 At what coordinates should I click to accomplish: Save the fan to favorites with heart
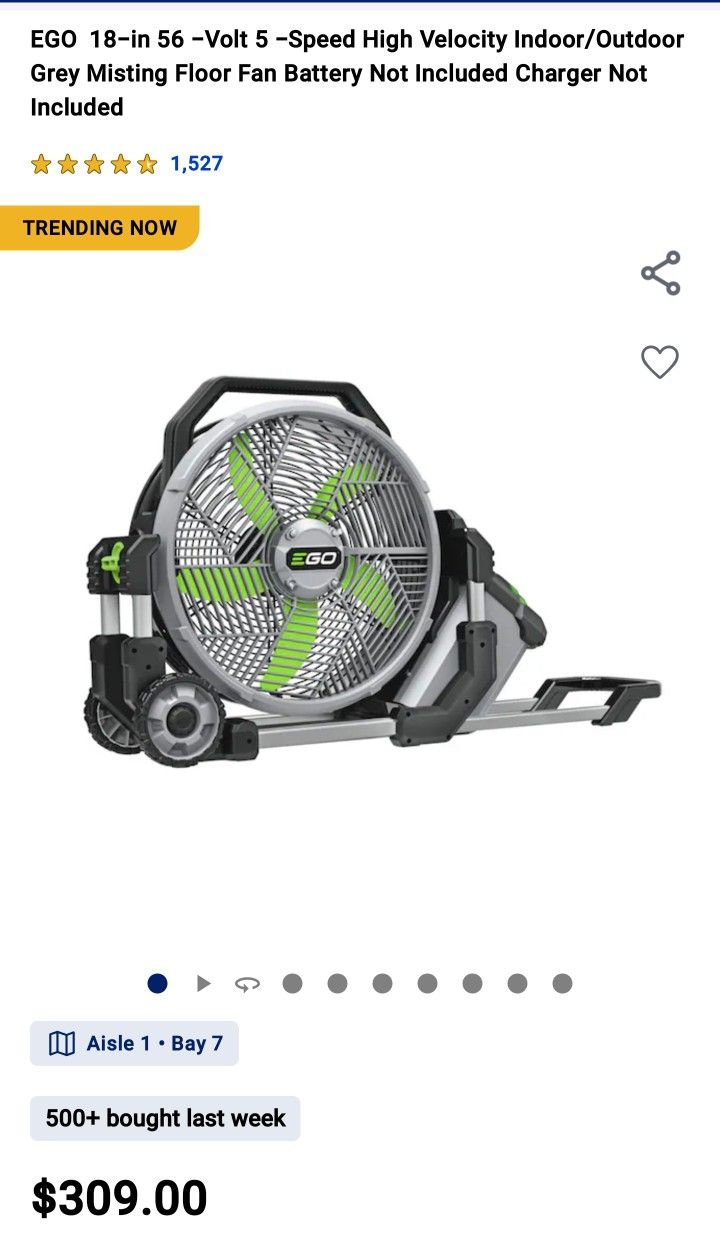(x=660, y=362)
